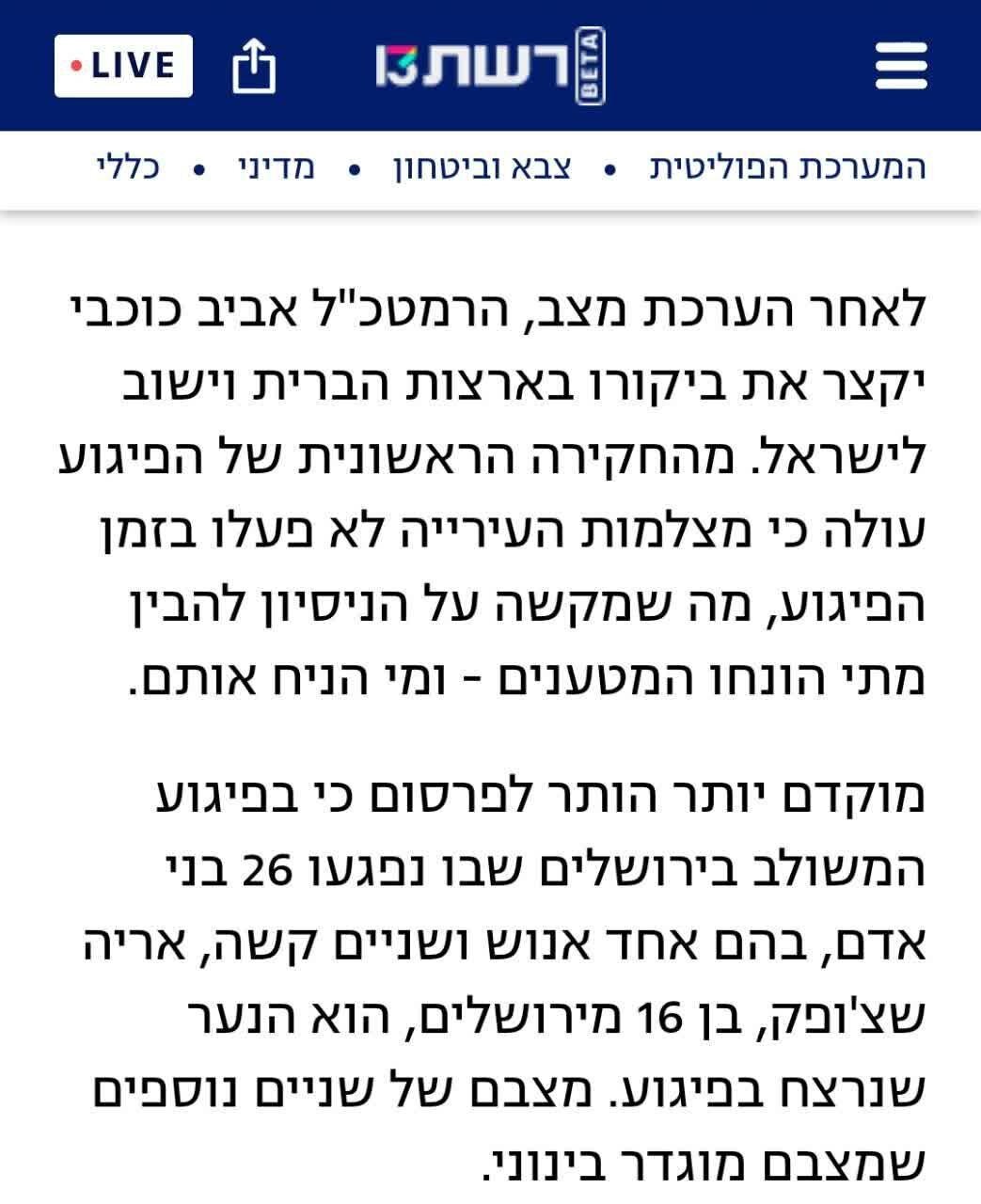This screenshot has height=1204, width=981.
Task: Switch to כללי section
Action: (128, 167)
